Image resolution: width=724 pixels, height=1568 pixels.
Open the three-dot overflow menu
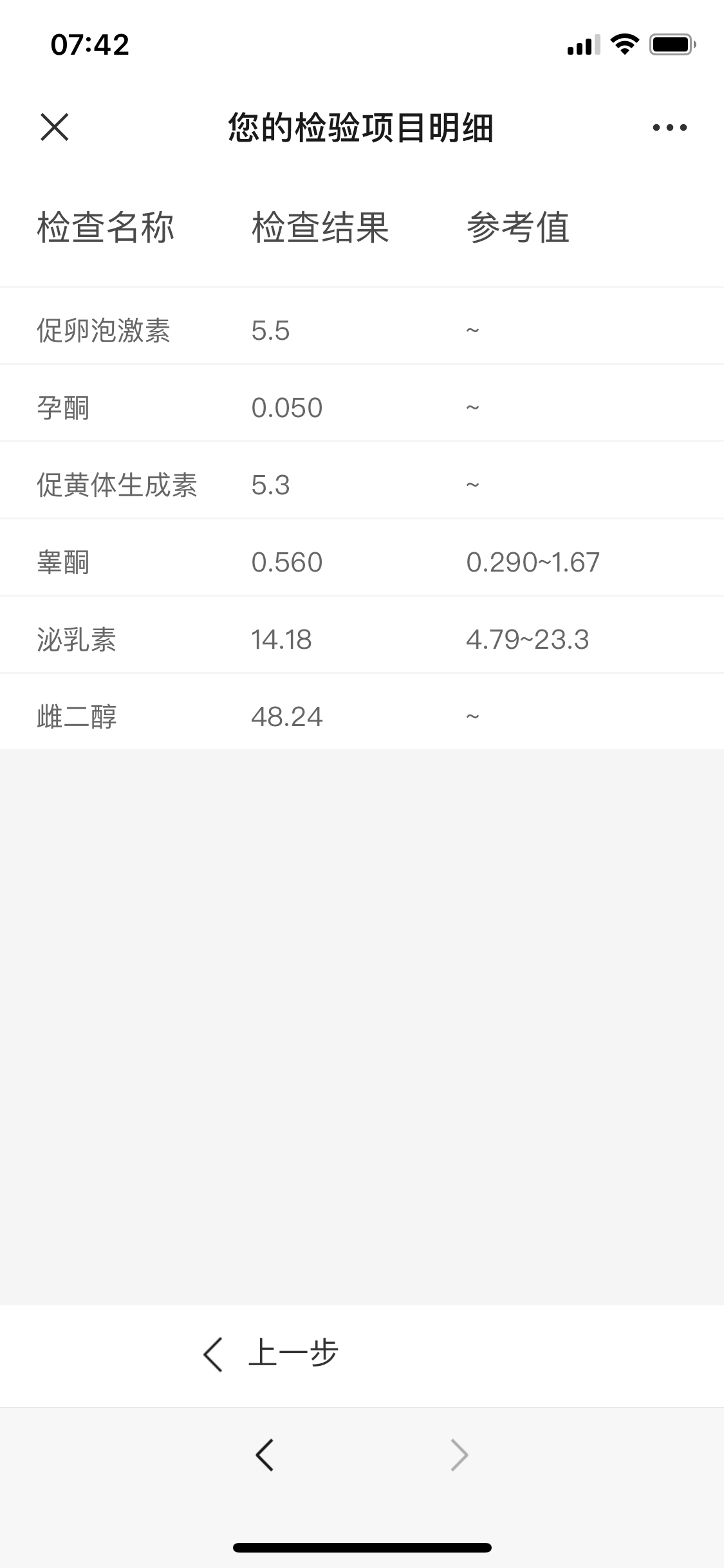[669, 127]
